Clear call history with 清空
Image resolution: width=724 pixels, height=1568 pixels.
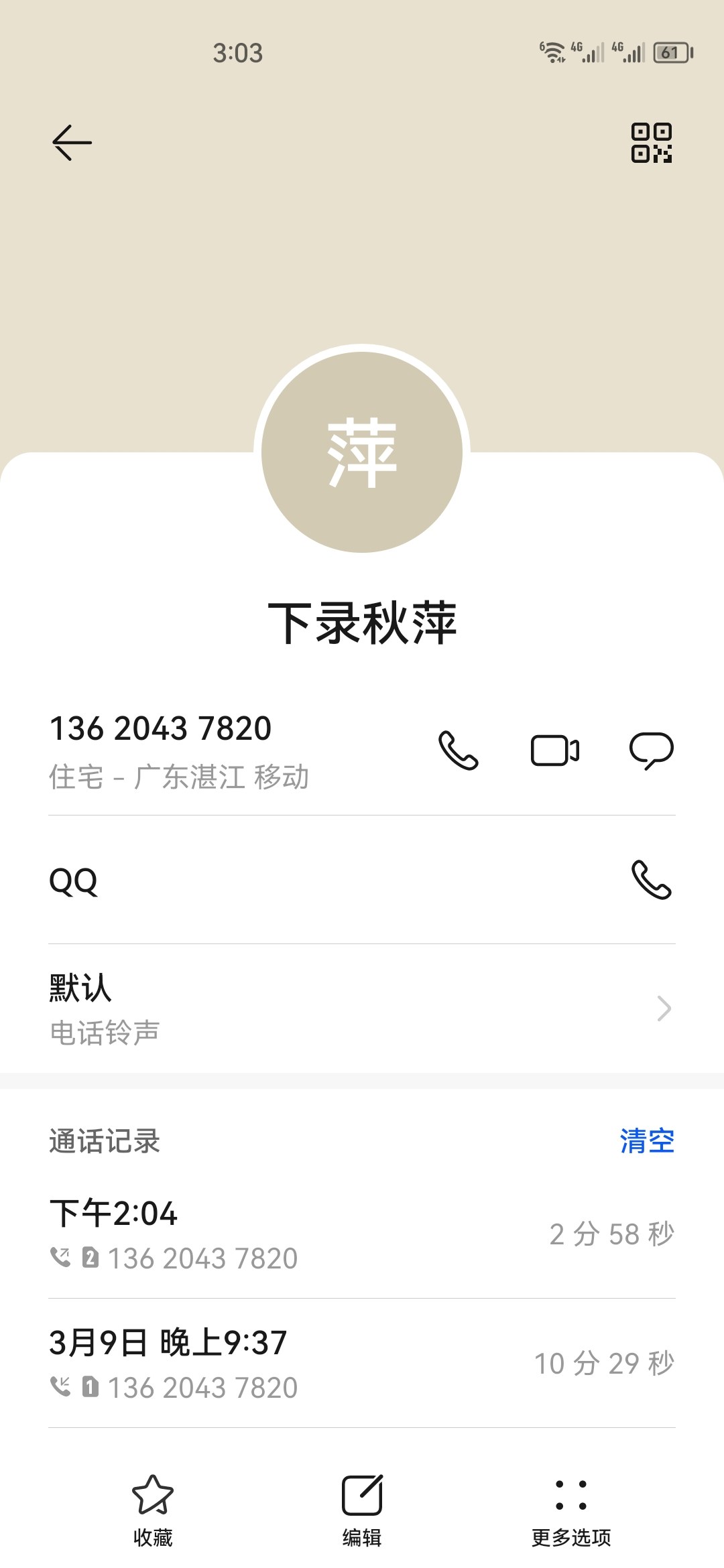pos(647,1140)
